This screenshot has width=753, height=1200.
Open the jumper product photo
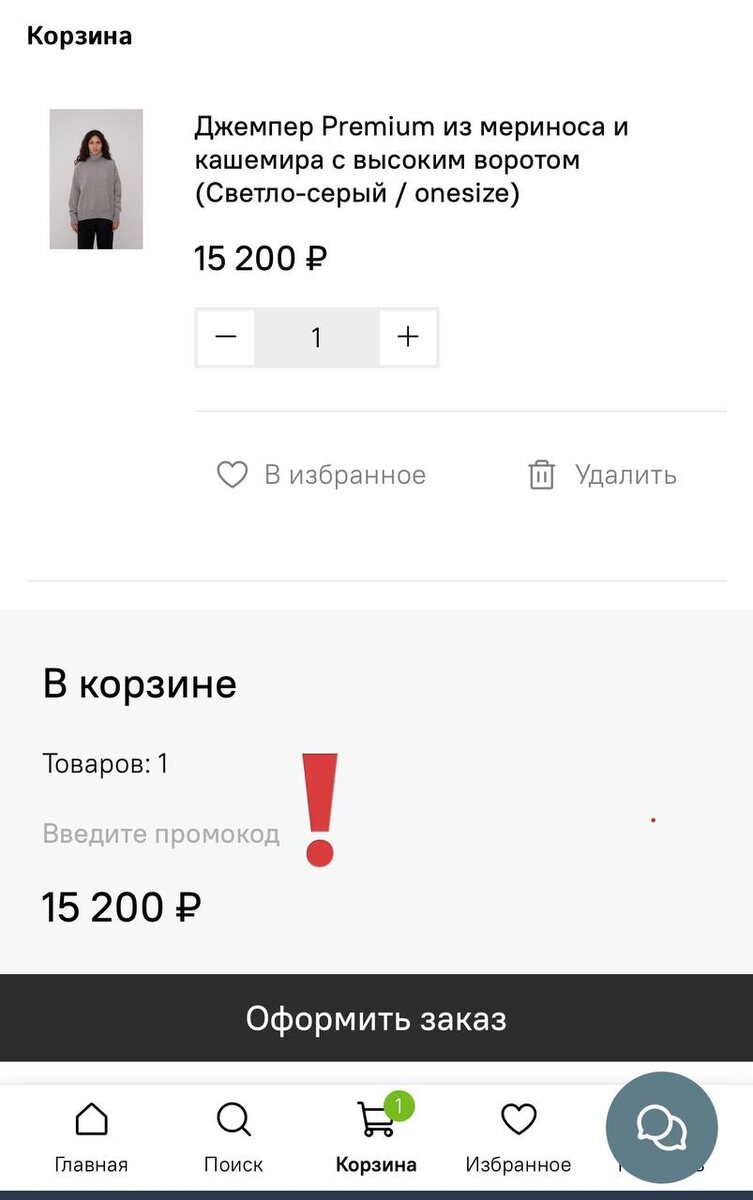(96, 179)
